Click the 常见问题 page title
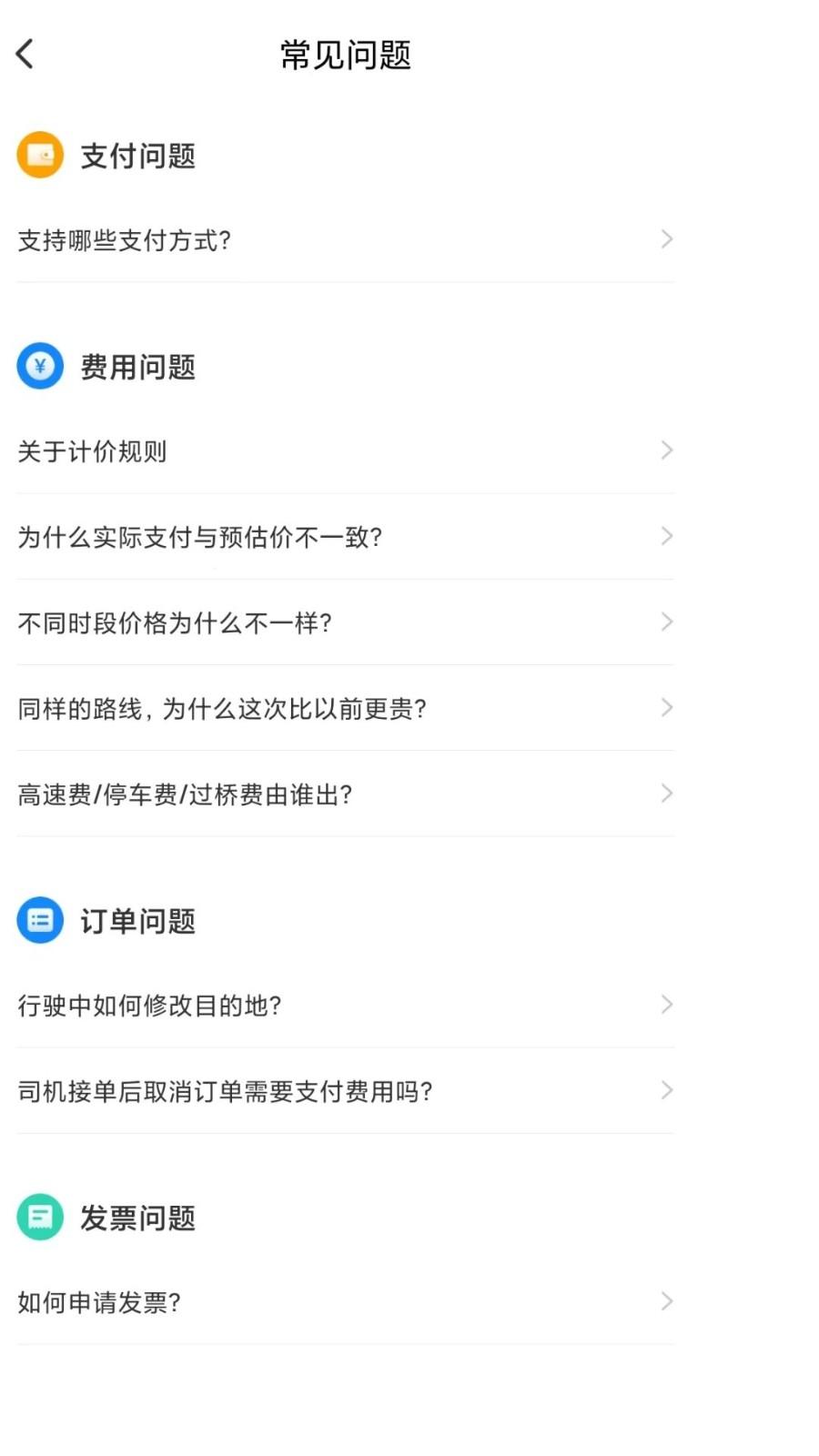This screenshot has height=1456, width=819. click(344, 55)
